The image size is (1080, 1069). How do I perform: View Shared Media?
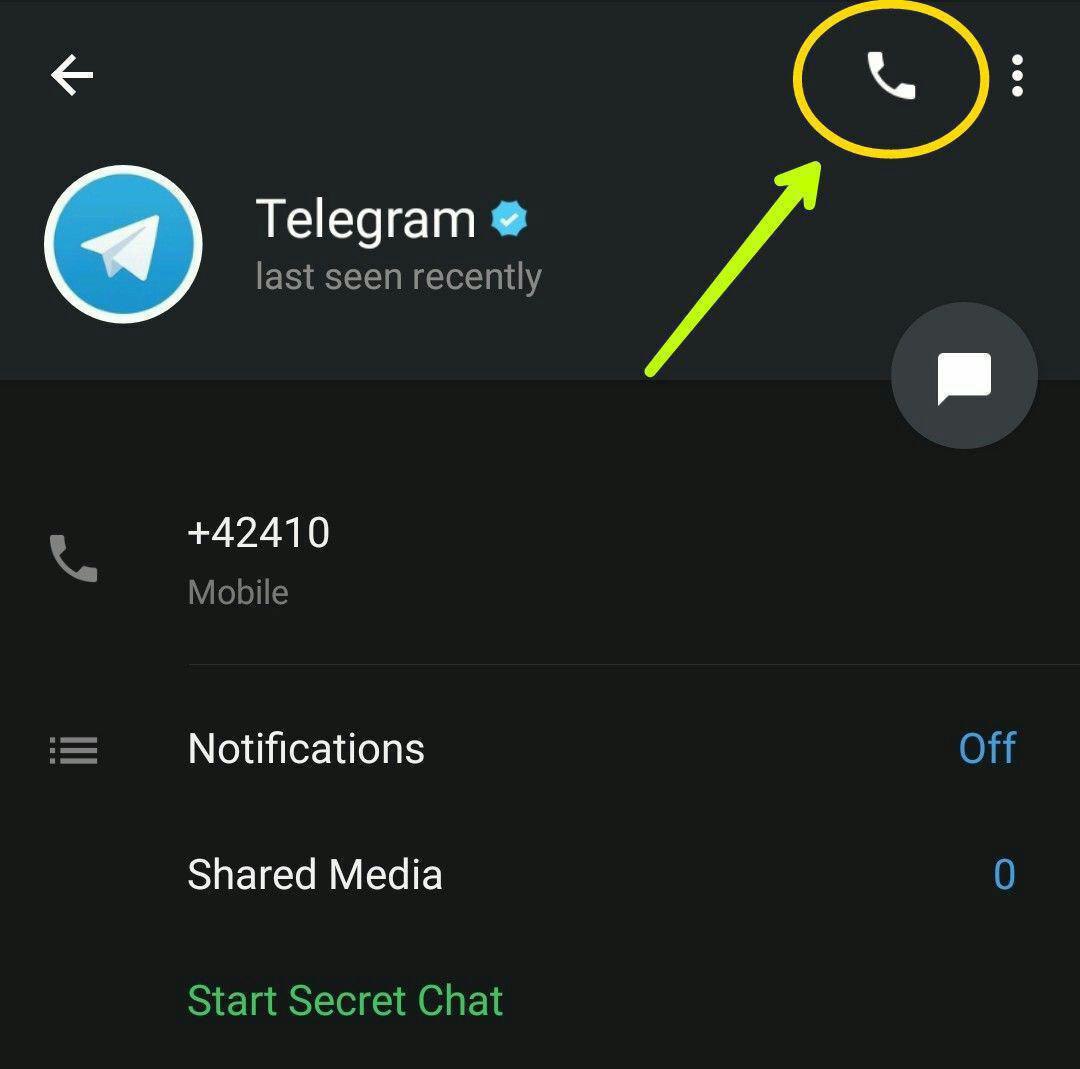315,875
